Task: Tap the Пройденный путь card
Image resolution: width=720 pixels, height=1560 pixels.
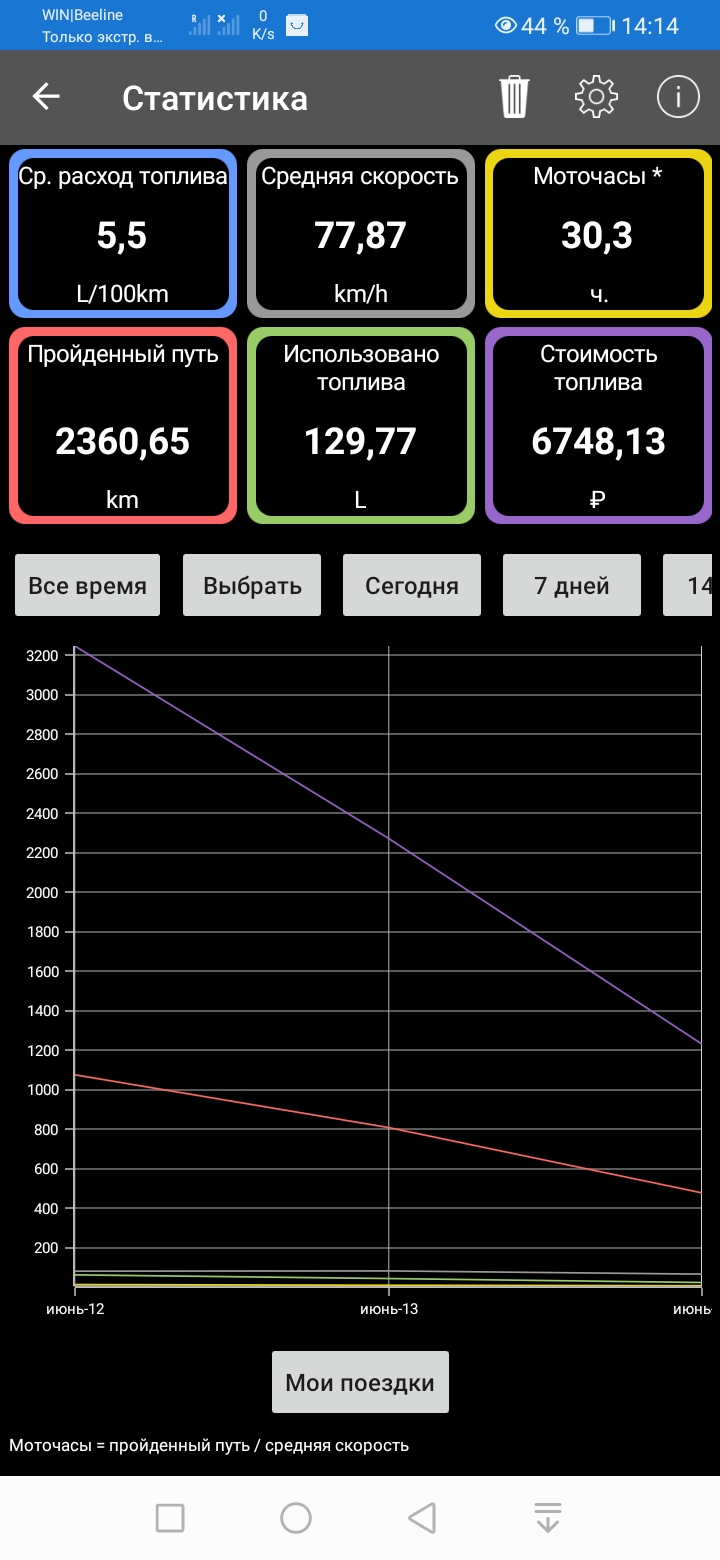Action: tap(123, 425)
